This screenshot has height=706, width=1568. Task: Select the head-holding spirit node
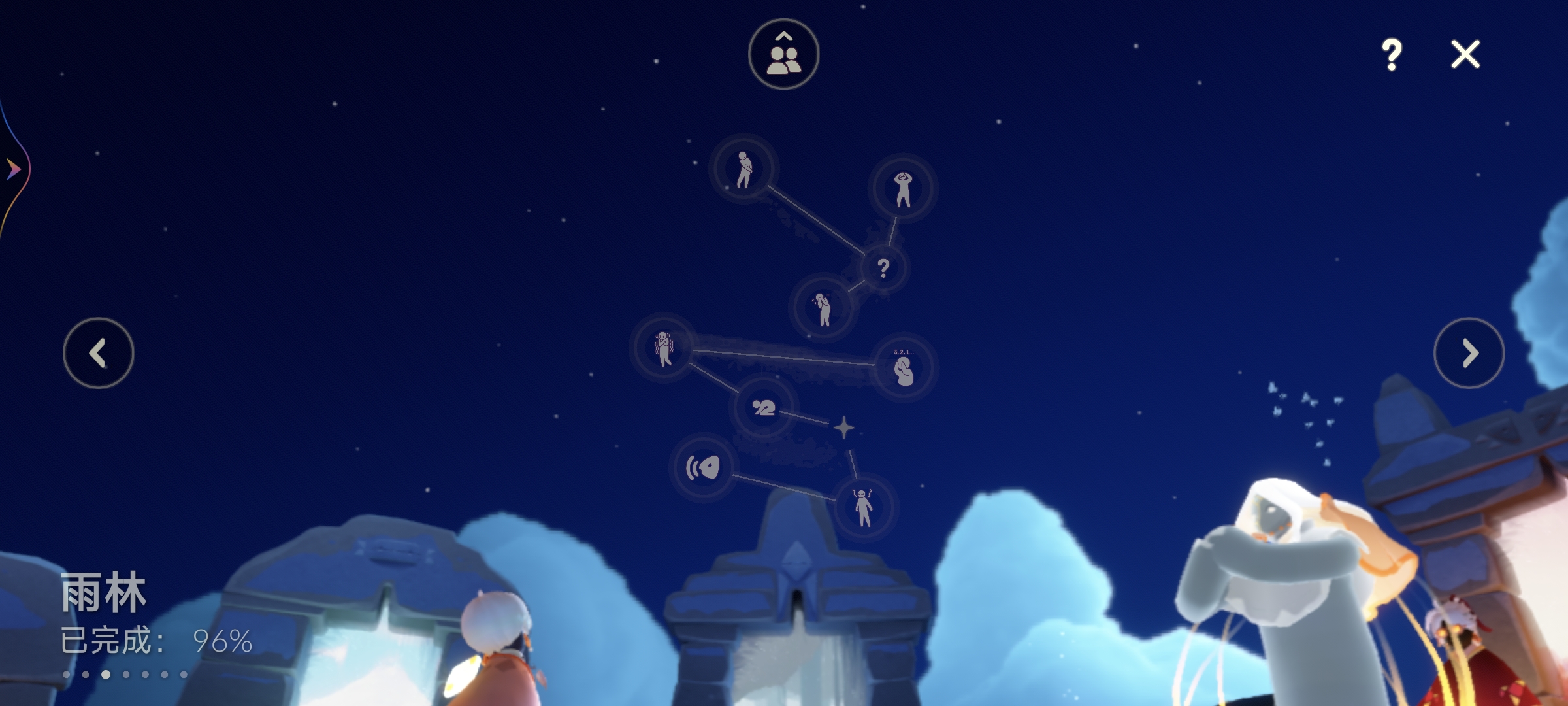click(903, 189)
